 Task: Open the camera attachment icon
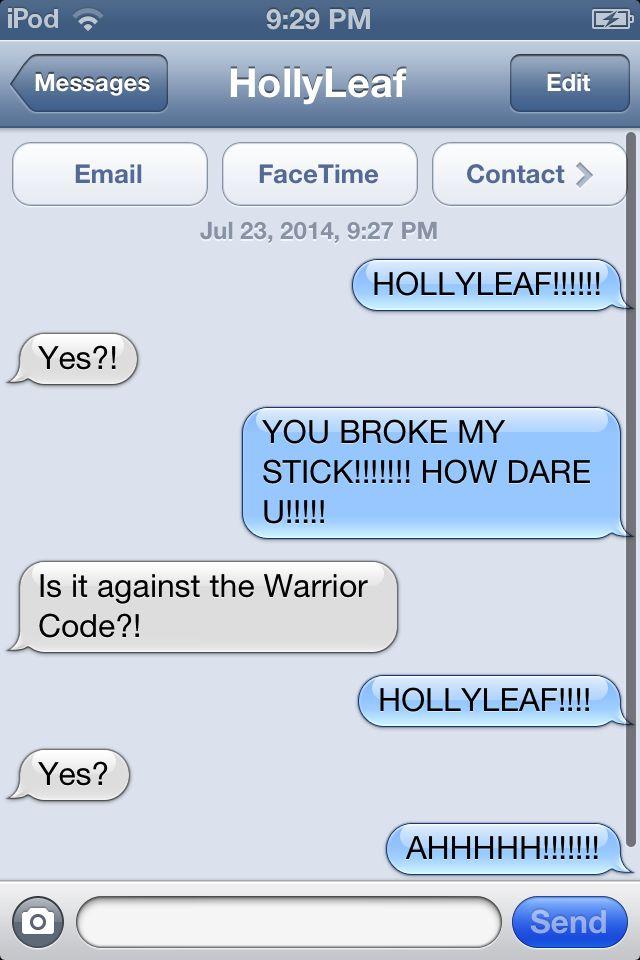click(38, 922)
